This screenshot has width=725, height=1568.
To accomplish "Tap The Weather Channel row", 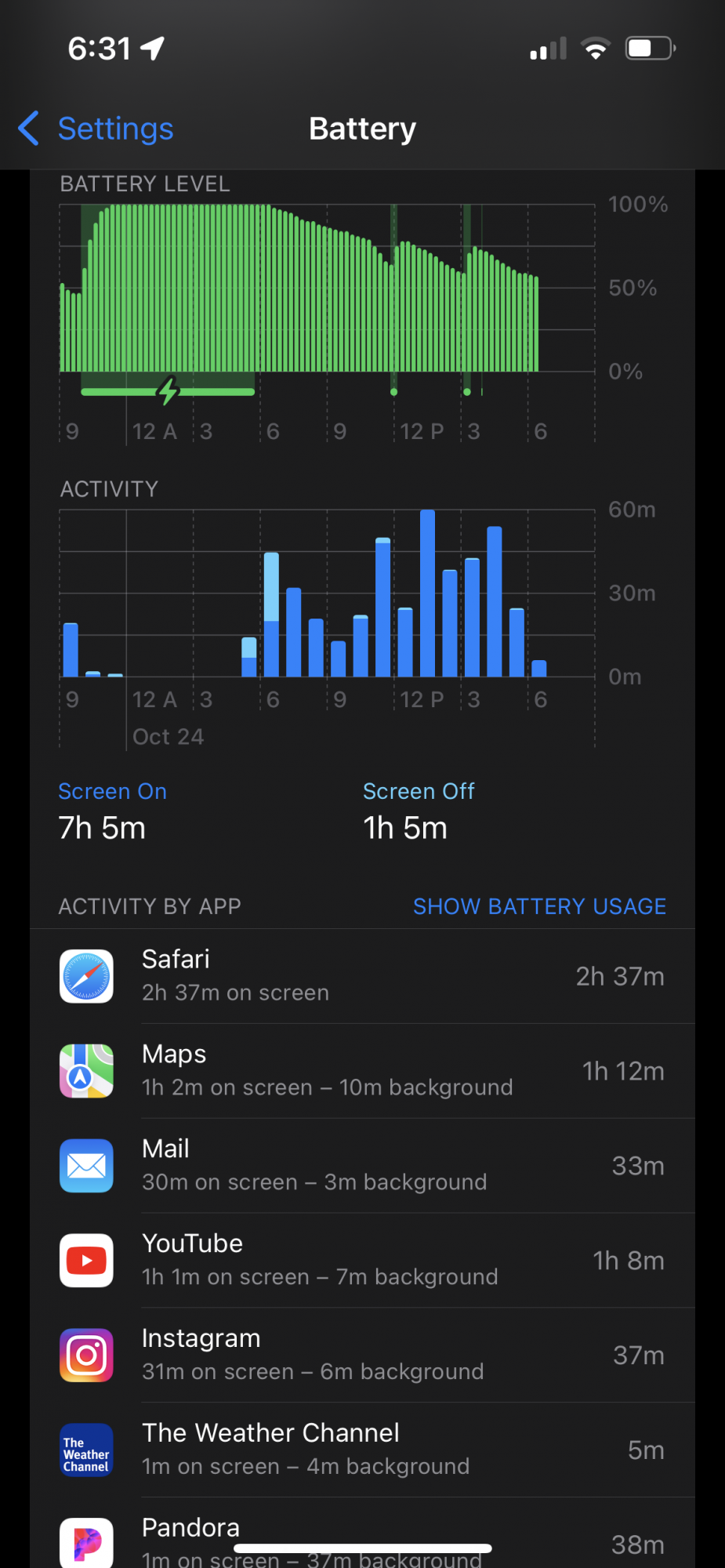I will point(362,1450).
